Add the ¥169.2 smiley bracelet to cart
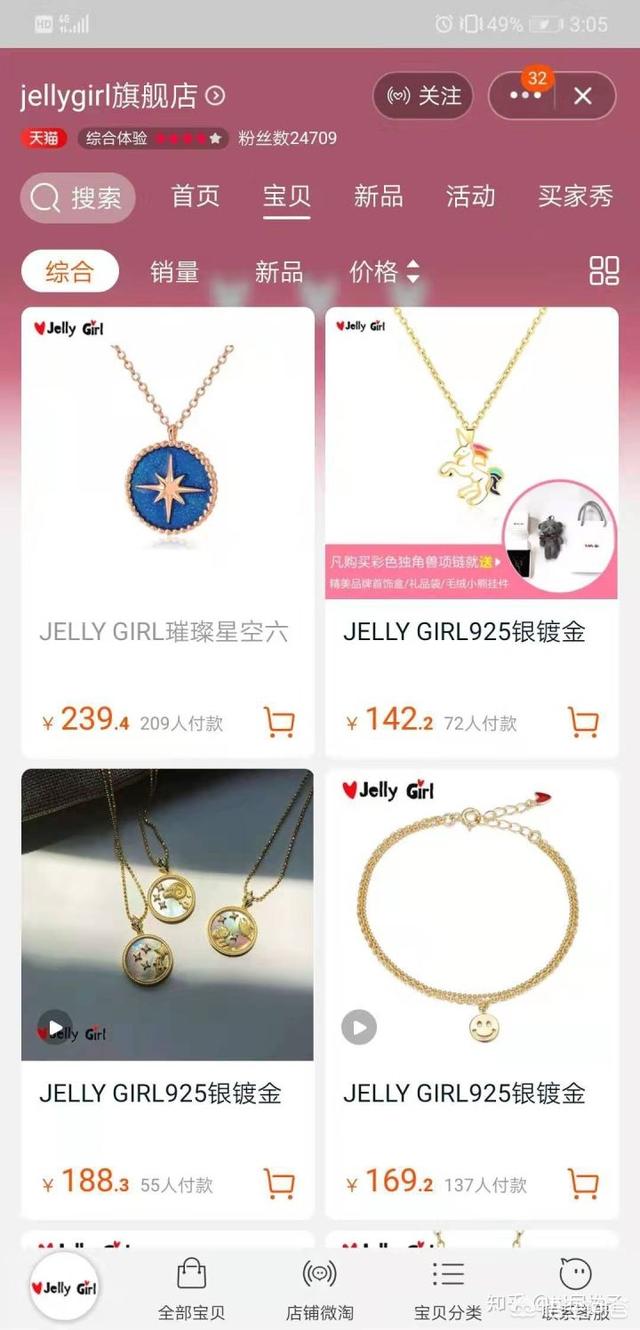 (583, 1183)
